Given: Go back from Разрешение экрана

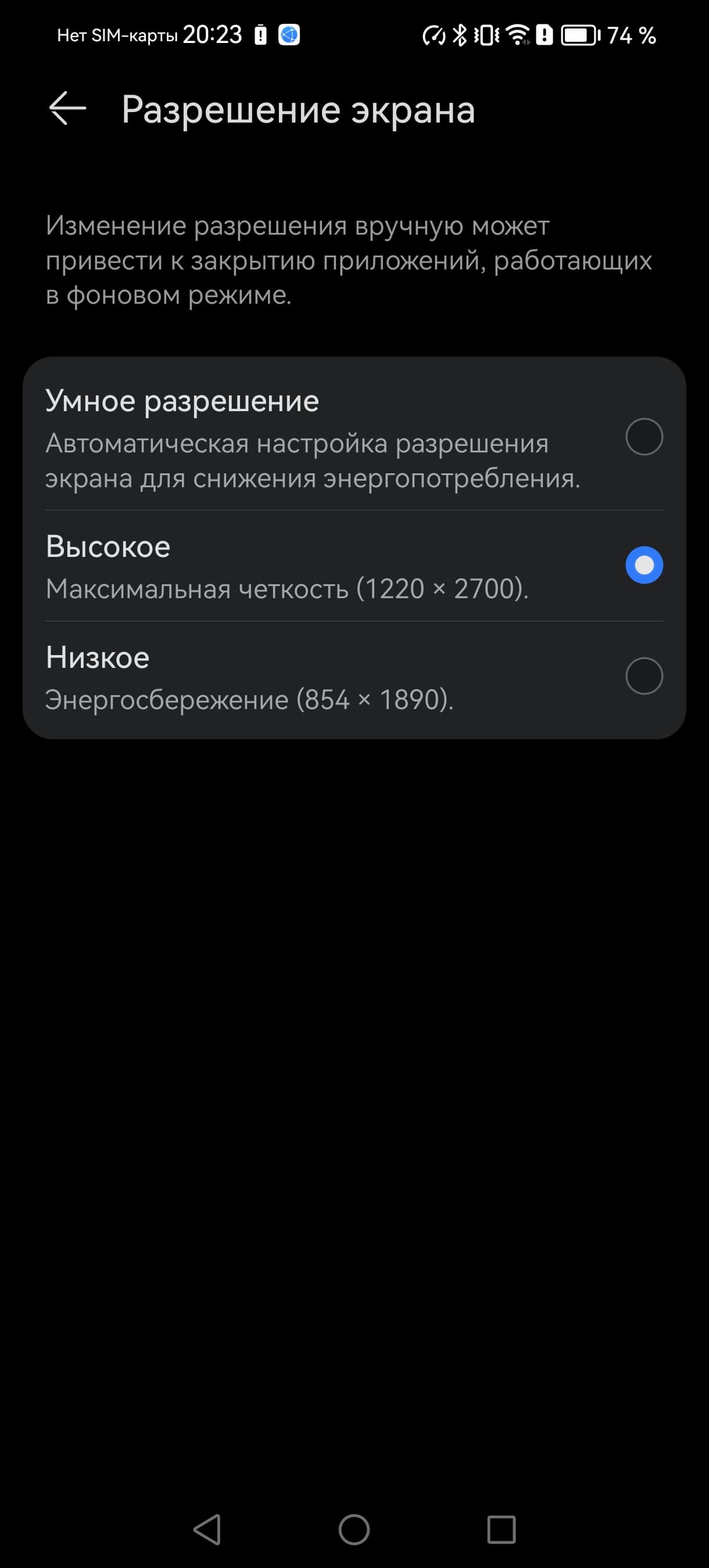Looking at the screenshot, I should coord(67,109).
